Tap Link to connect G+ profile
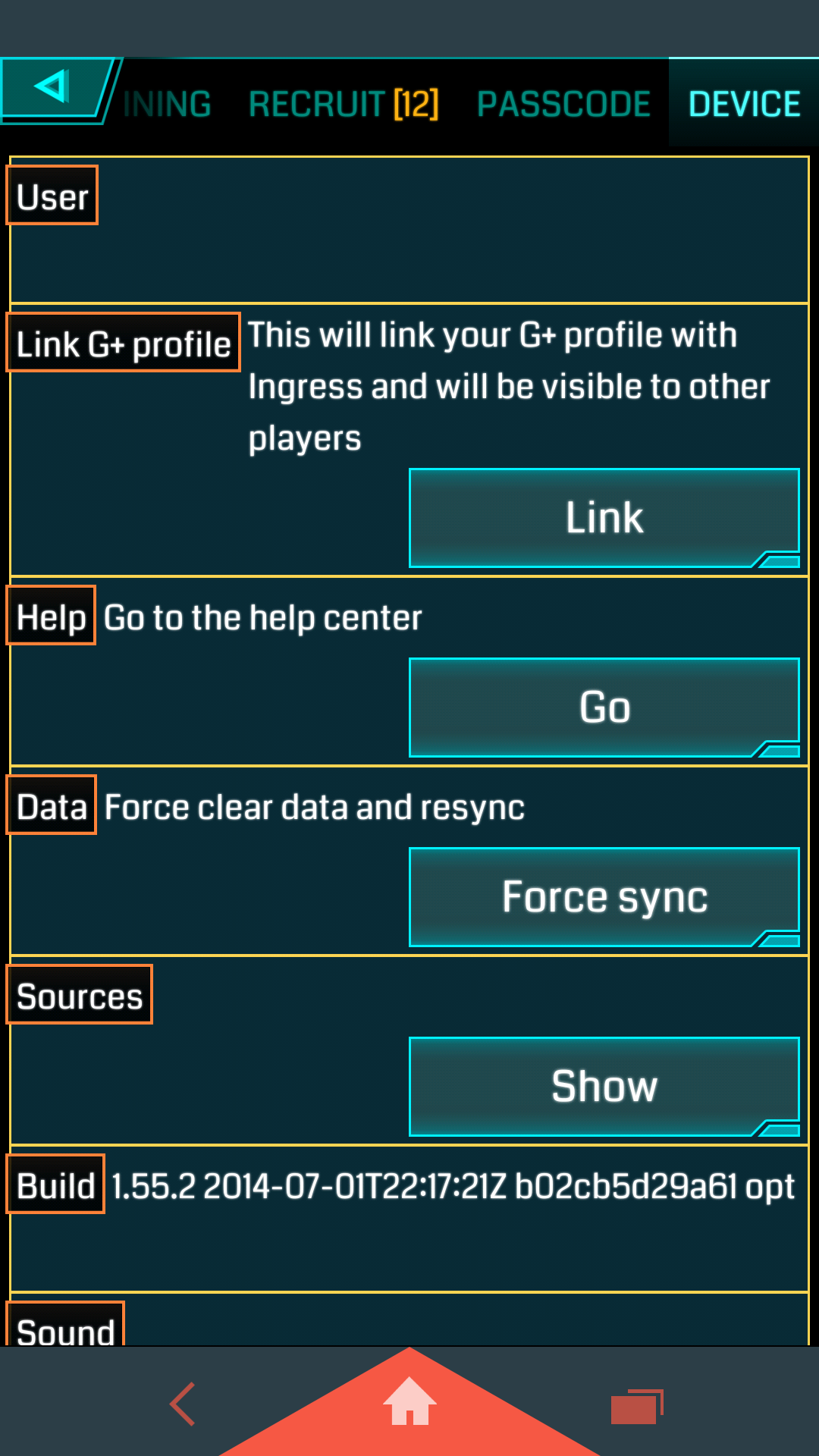The height and width of the screenshot is (1456, 819). 604,518
